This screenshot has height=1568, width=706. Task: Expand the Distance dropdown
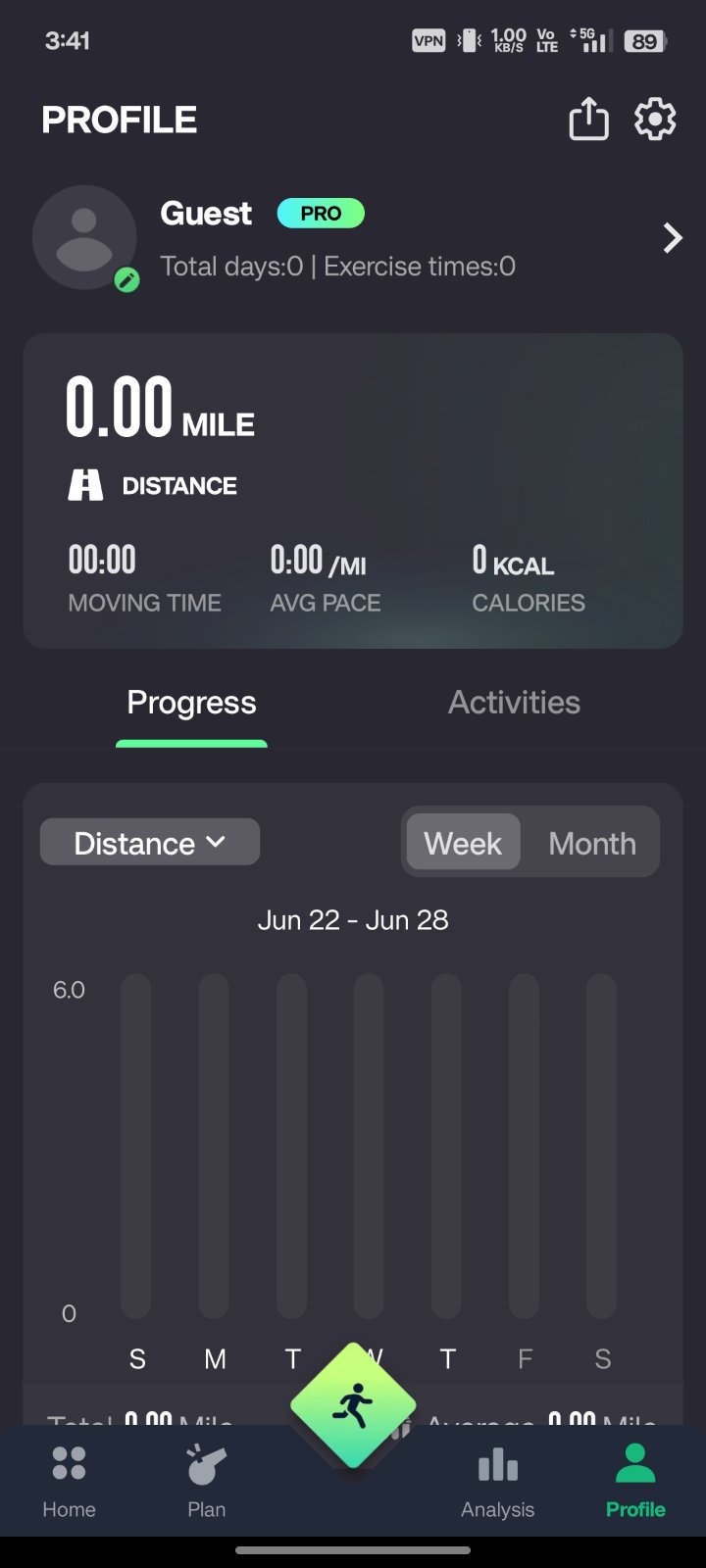150,843
